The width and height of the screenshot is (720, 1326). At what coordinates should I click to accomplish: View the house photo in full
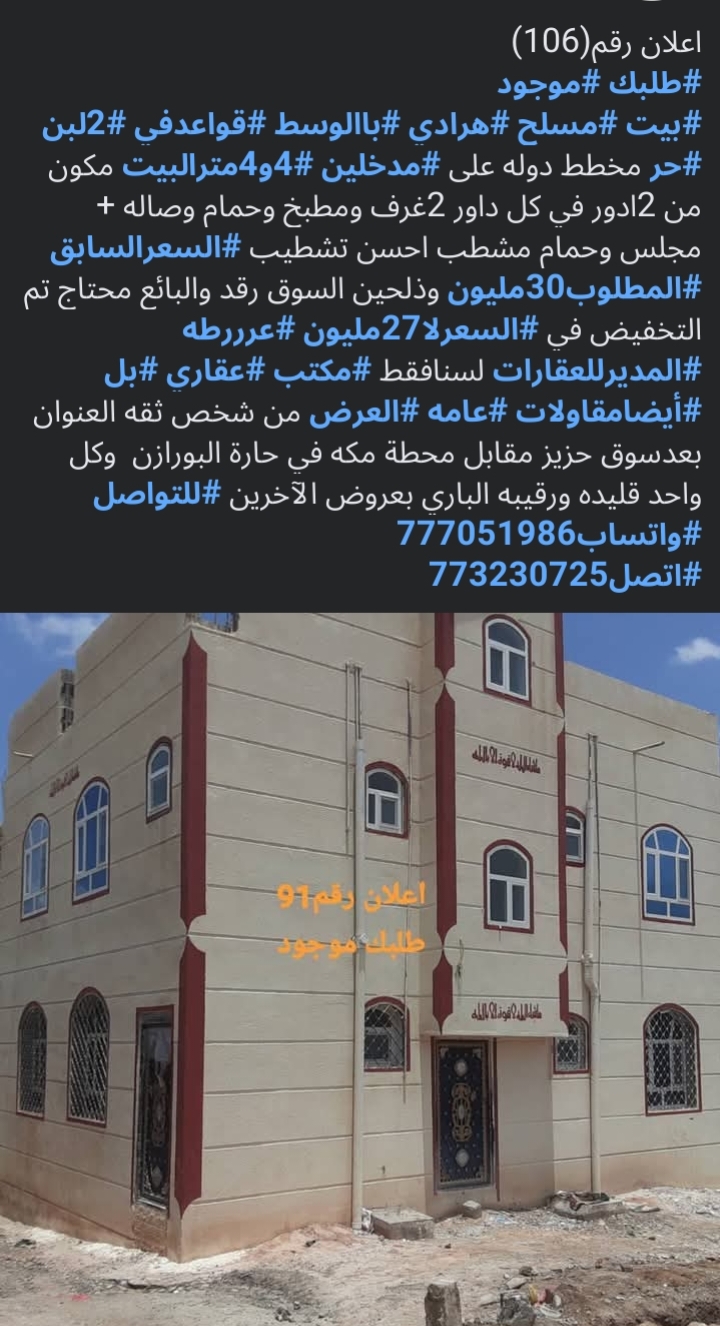coord(360,970)
